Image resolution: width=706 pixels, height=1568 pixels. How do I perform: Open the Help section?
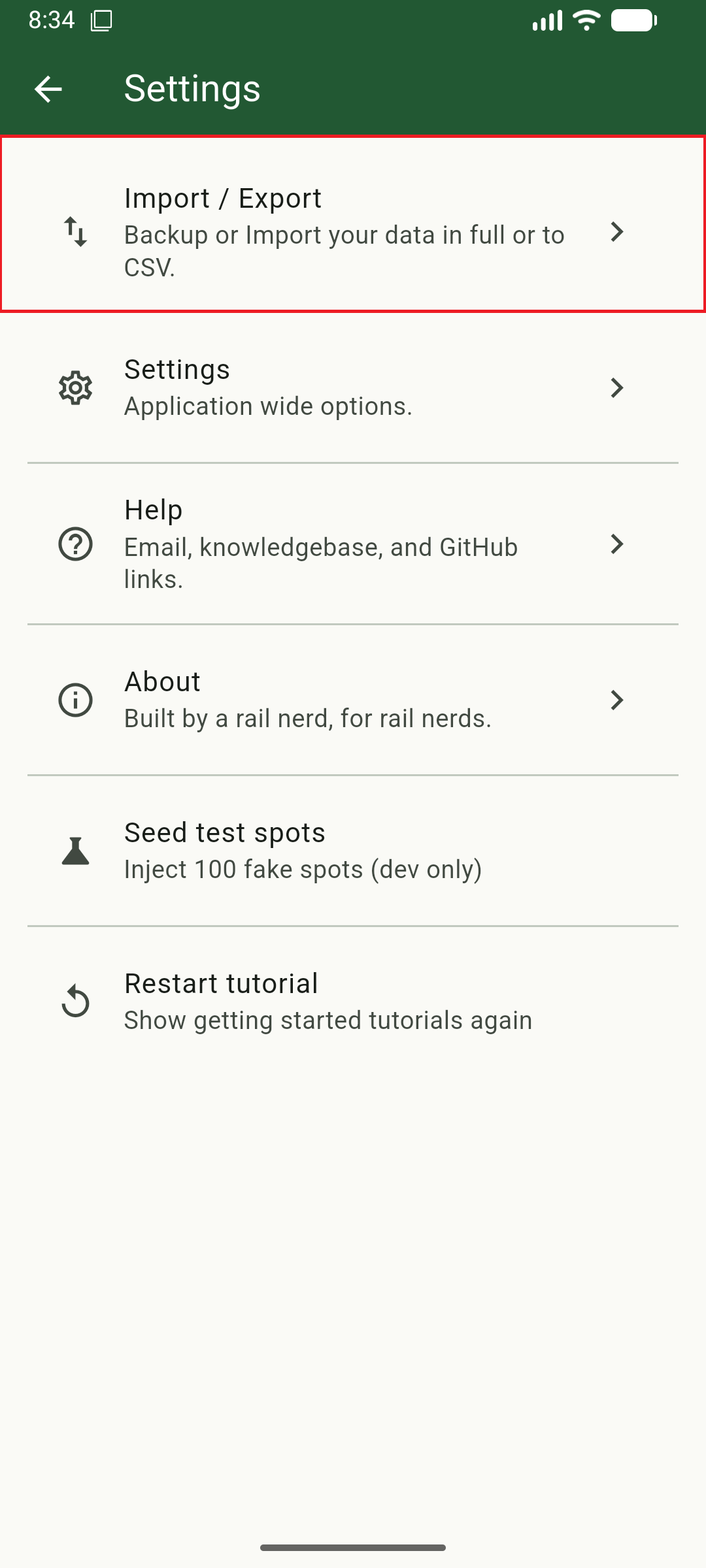point(353,544)
